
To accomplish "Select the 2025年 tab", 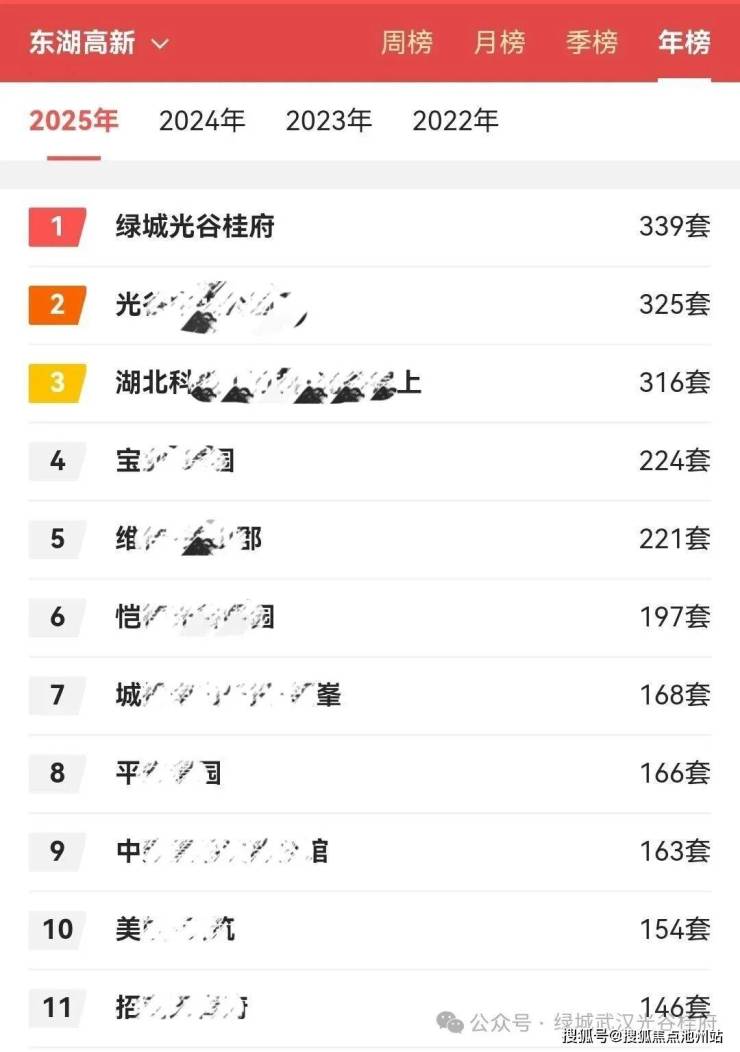I will coord(73,121).
